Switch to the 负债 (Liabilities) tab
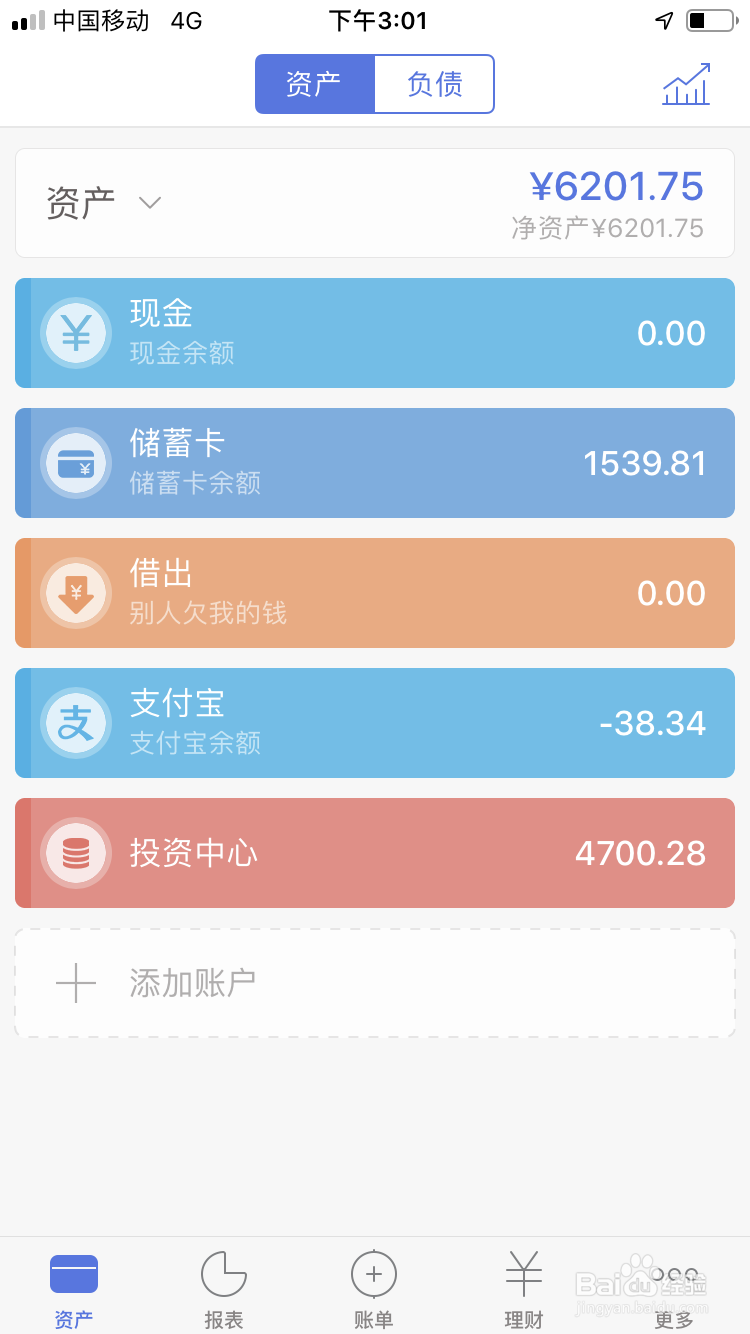This screenshot has width=750, height=1334. (x=434, y=84)
